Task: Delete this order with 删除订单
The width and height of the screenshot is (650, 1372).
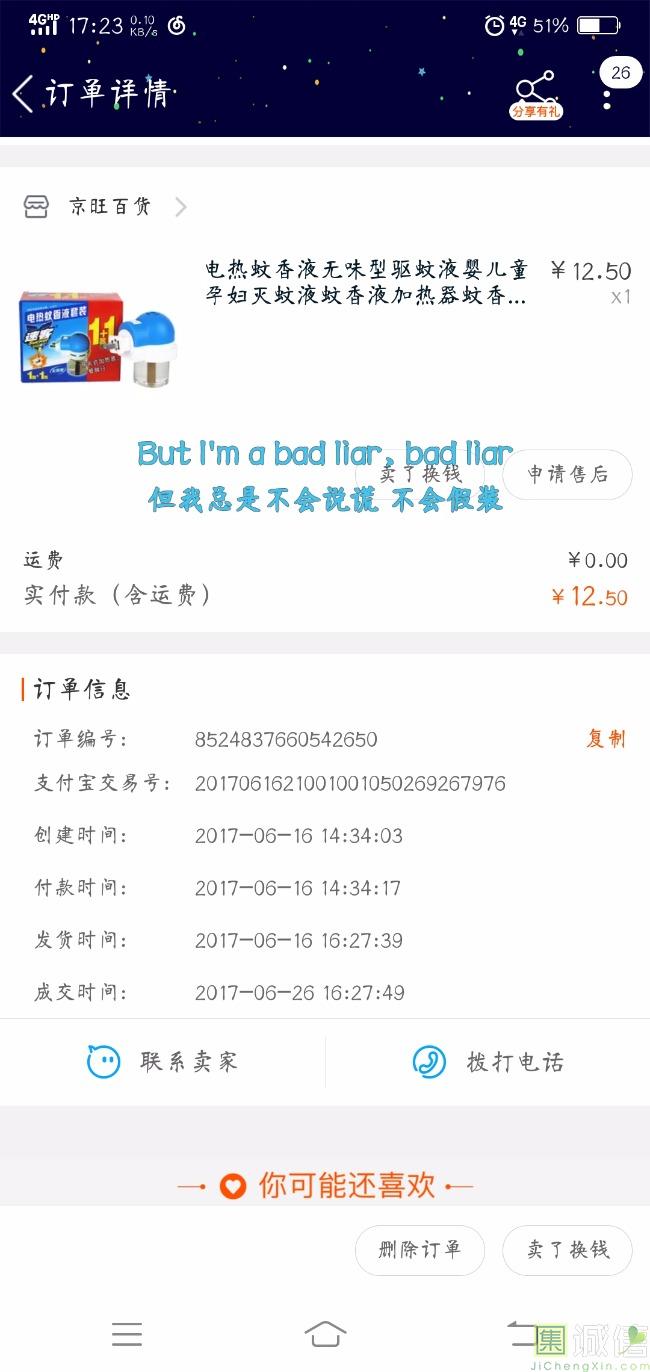Action: coord(420,1250)
